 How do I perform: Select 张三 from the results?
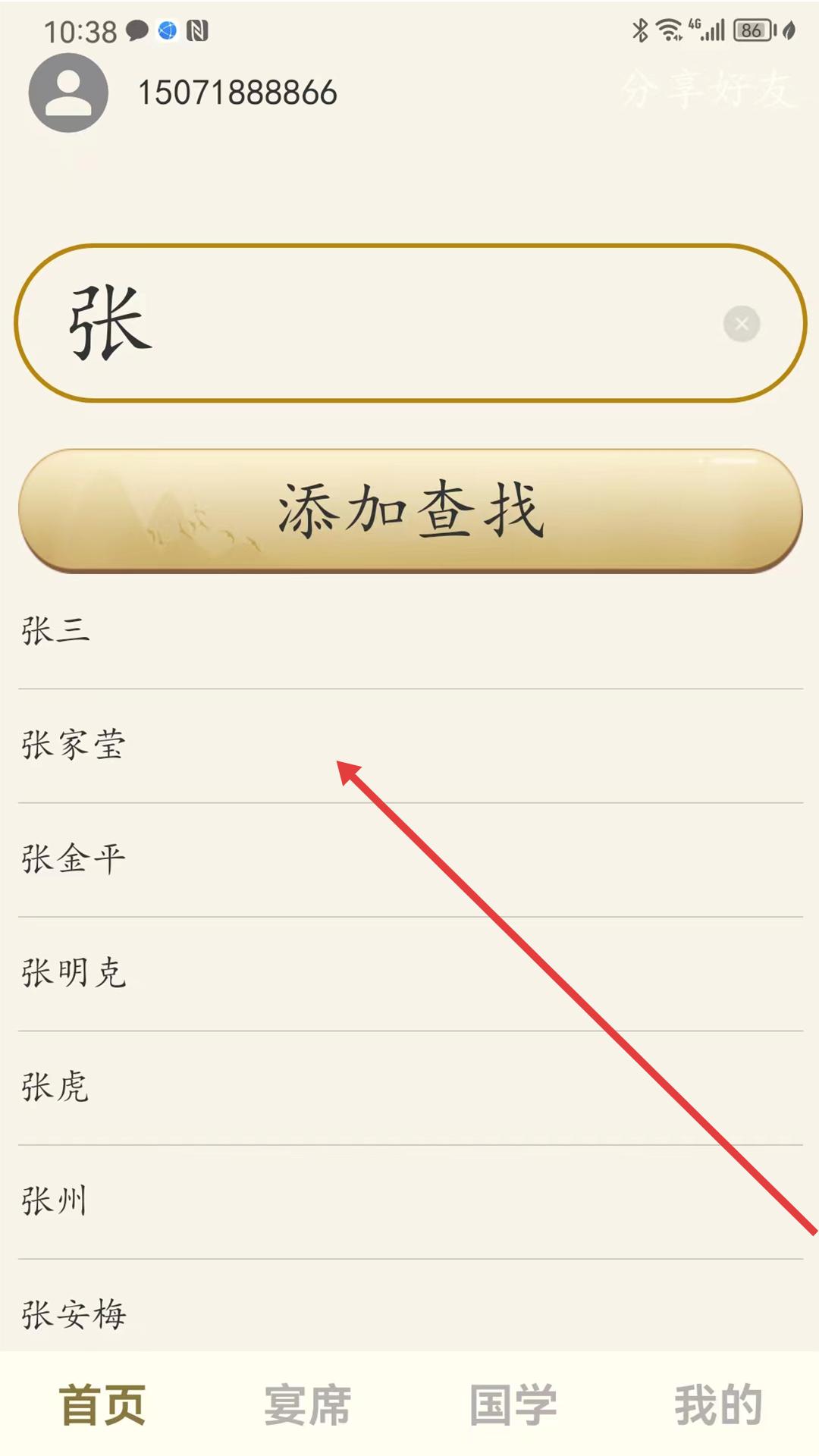coord(410,631)
